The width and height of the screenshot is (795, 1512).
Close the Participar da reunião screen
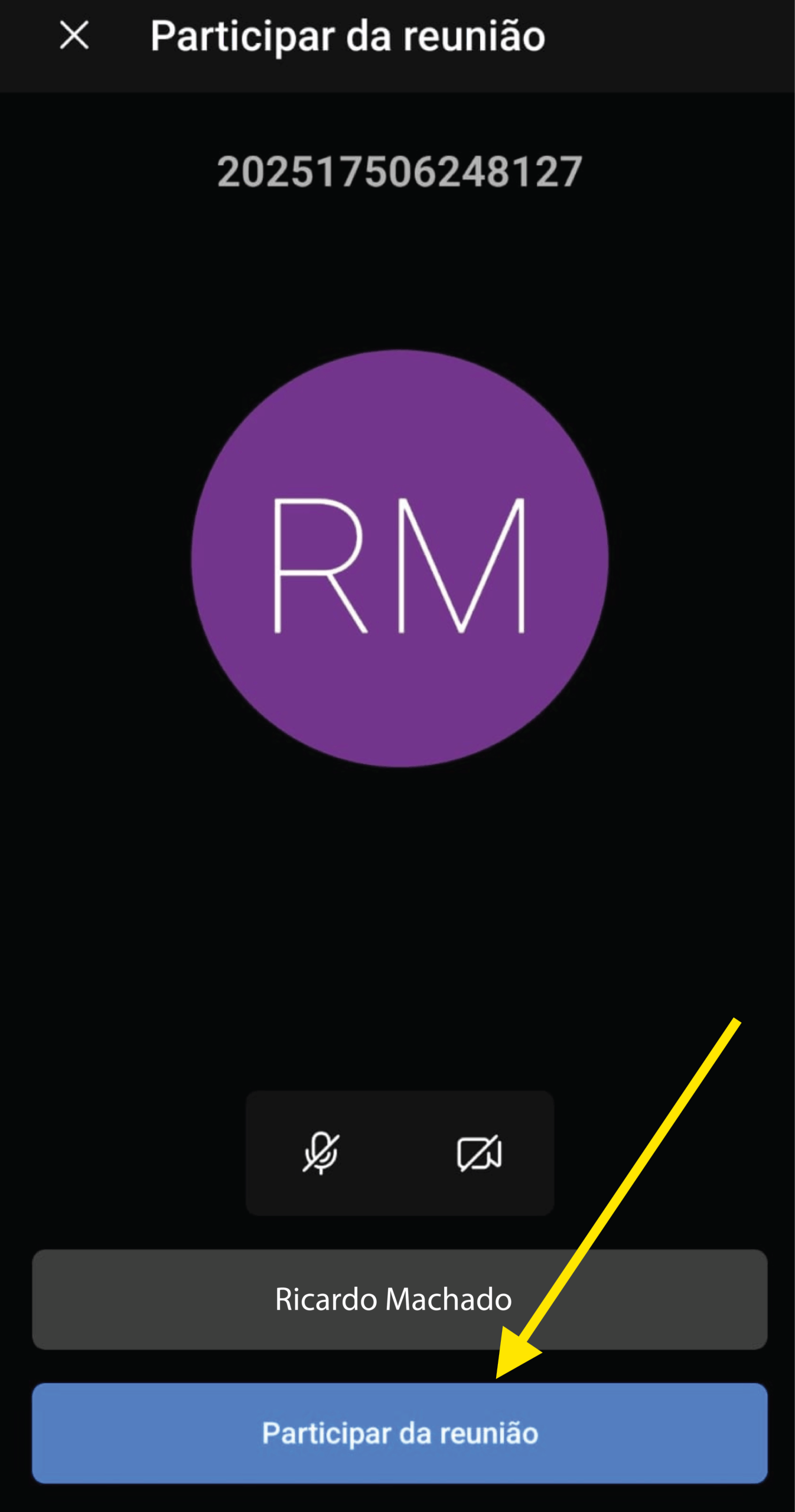pos(74,35)
